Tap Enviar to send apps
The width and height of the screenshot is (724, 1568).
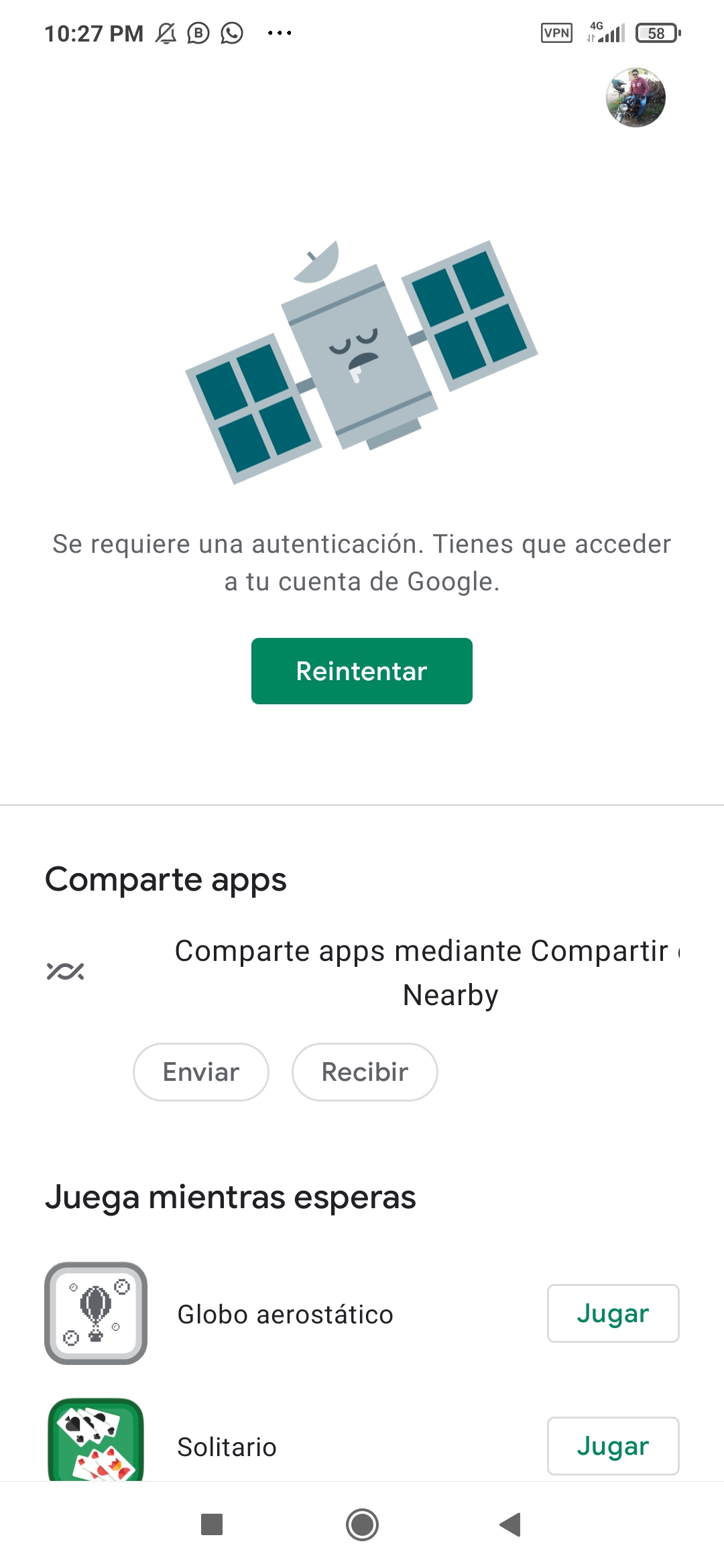pos(201,1072)
